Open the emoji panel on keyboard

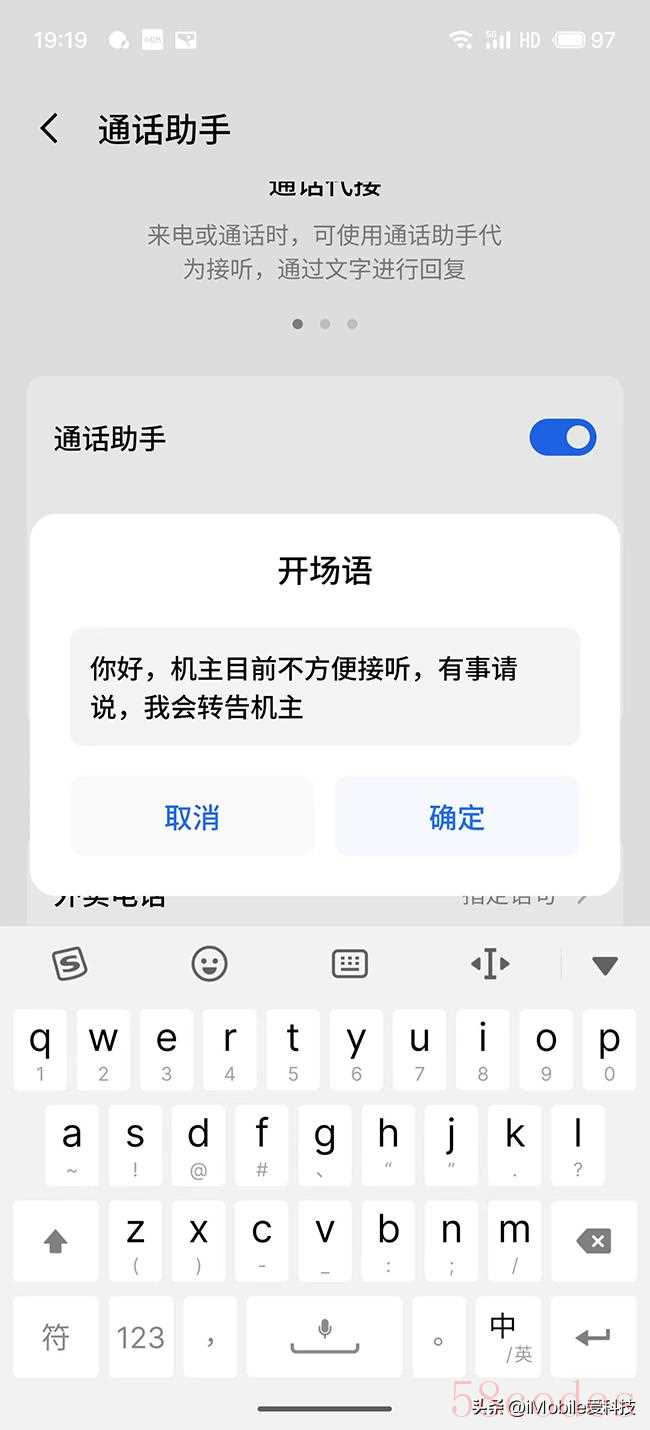[x=209, y=964]
